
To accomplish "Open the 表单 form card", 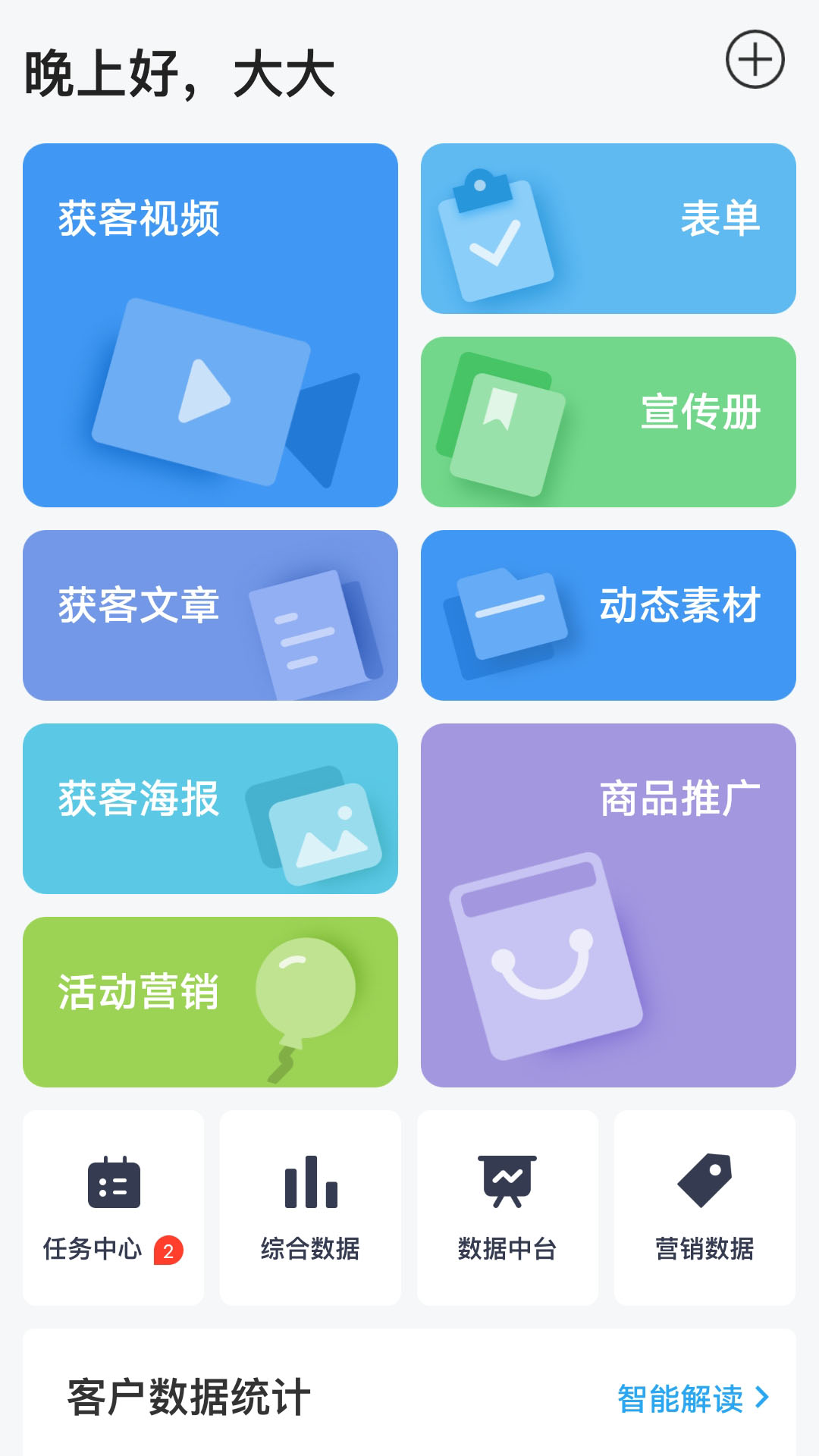I will point(608,228).
